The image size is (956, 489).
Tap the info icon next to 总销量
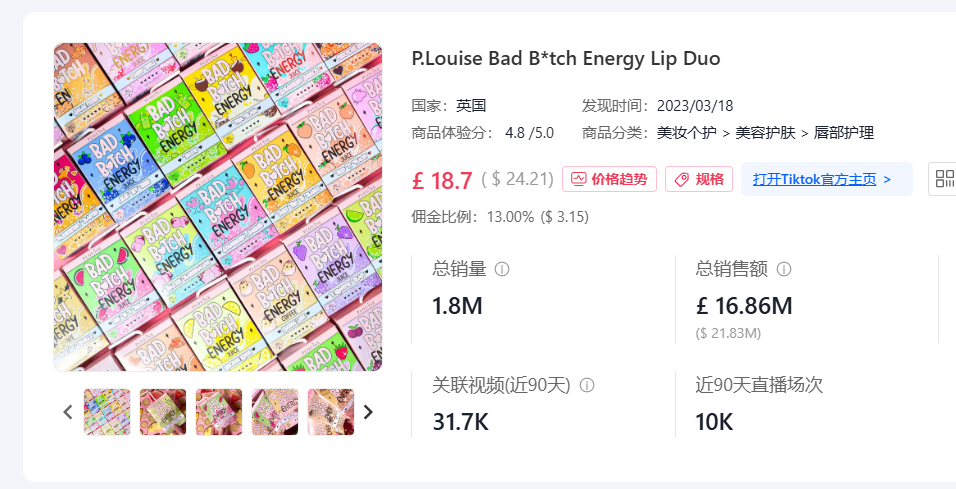click(x=502, y=269)
